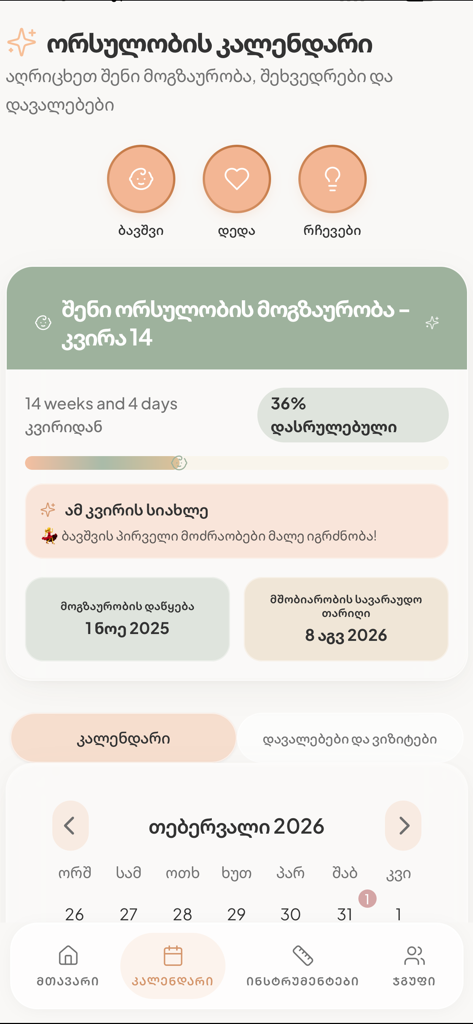Image resolution: width=473 pixels, height=1024 pixels.
Task: Open the ჯგუფი group tab
Action: pyautogui.click(x=414, y=965)
